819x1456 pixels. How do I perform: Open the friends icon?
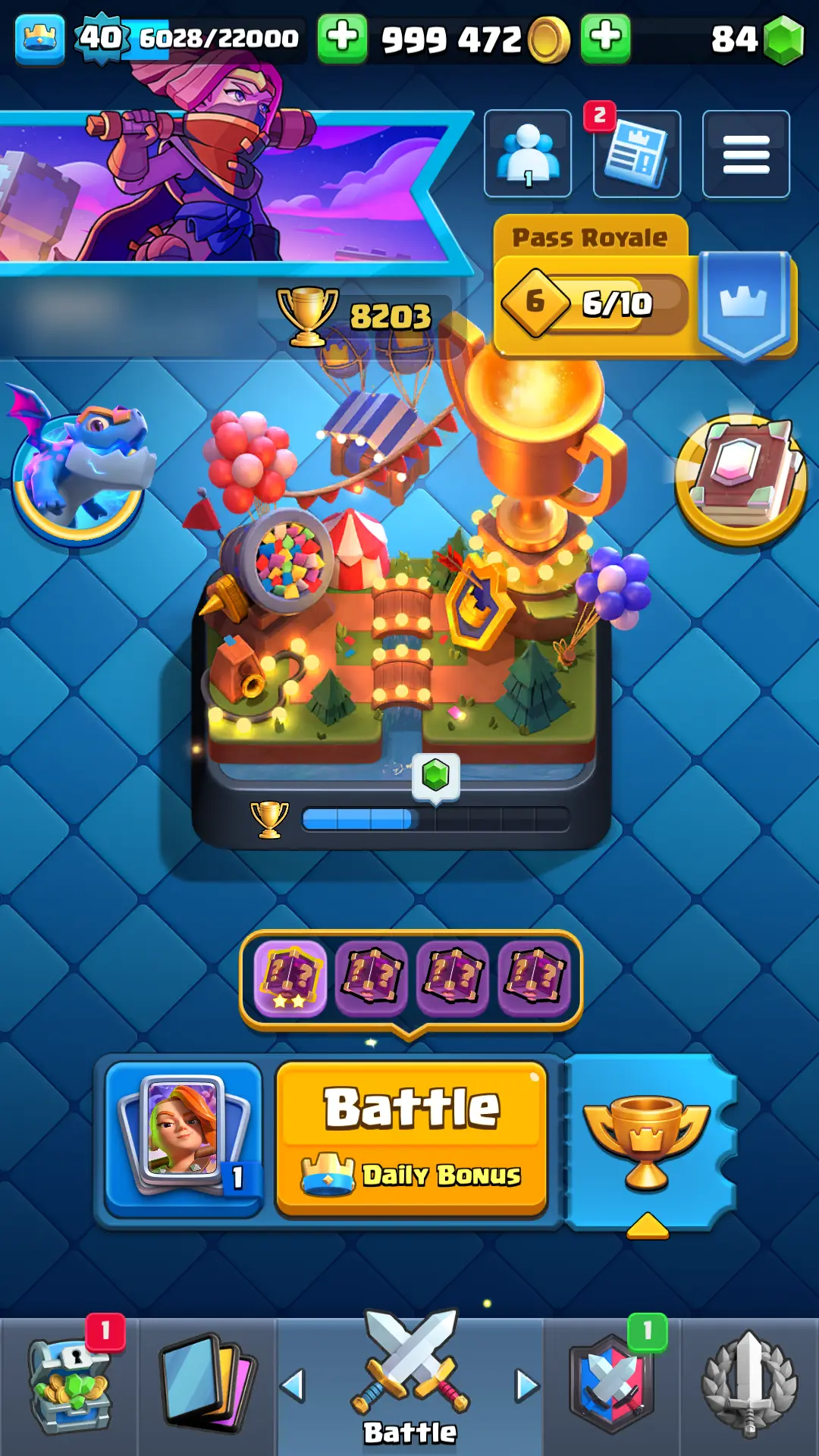click(528, 154)
